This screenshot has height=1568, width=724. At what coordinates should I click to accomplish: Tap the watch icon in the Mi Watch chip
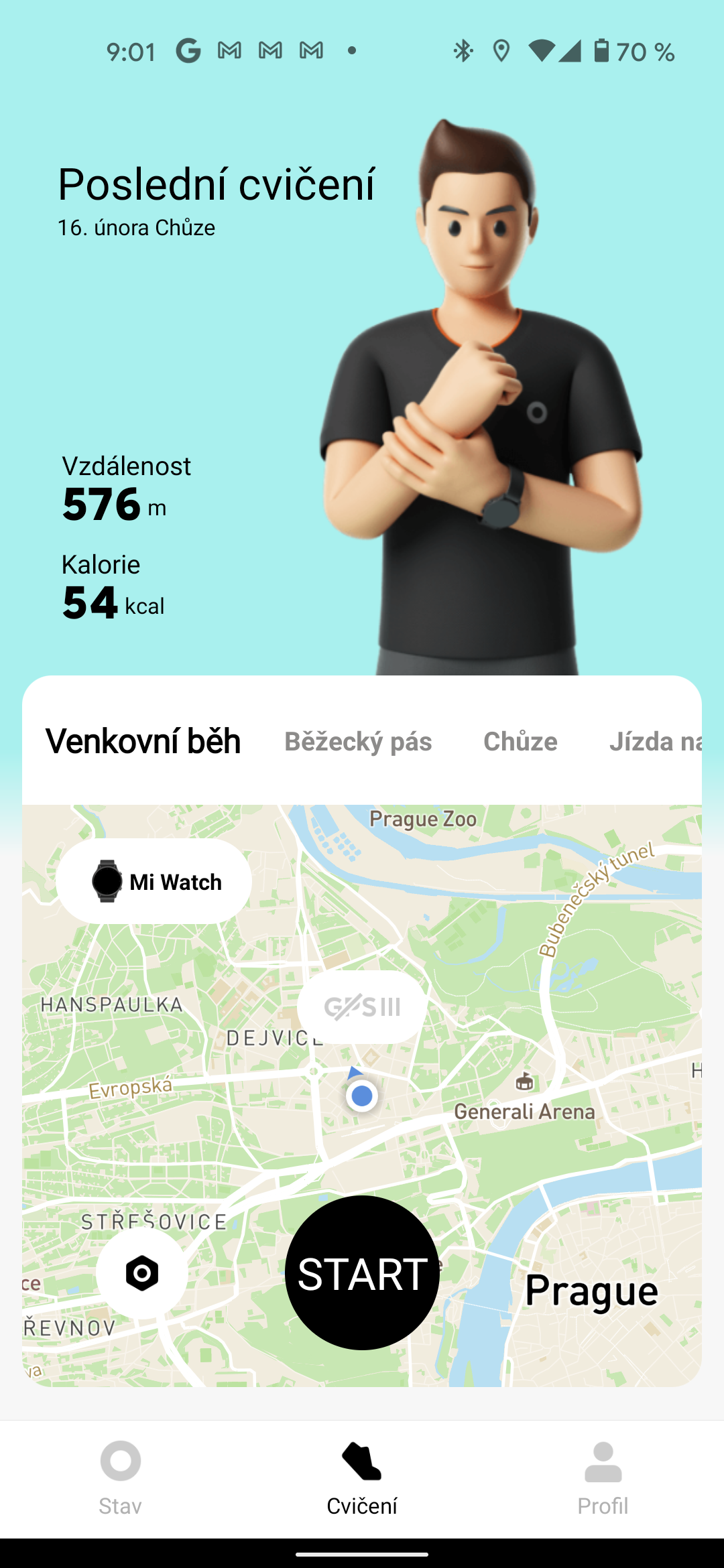[106, 882]
